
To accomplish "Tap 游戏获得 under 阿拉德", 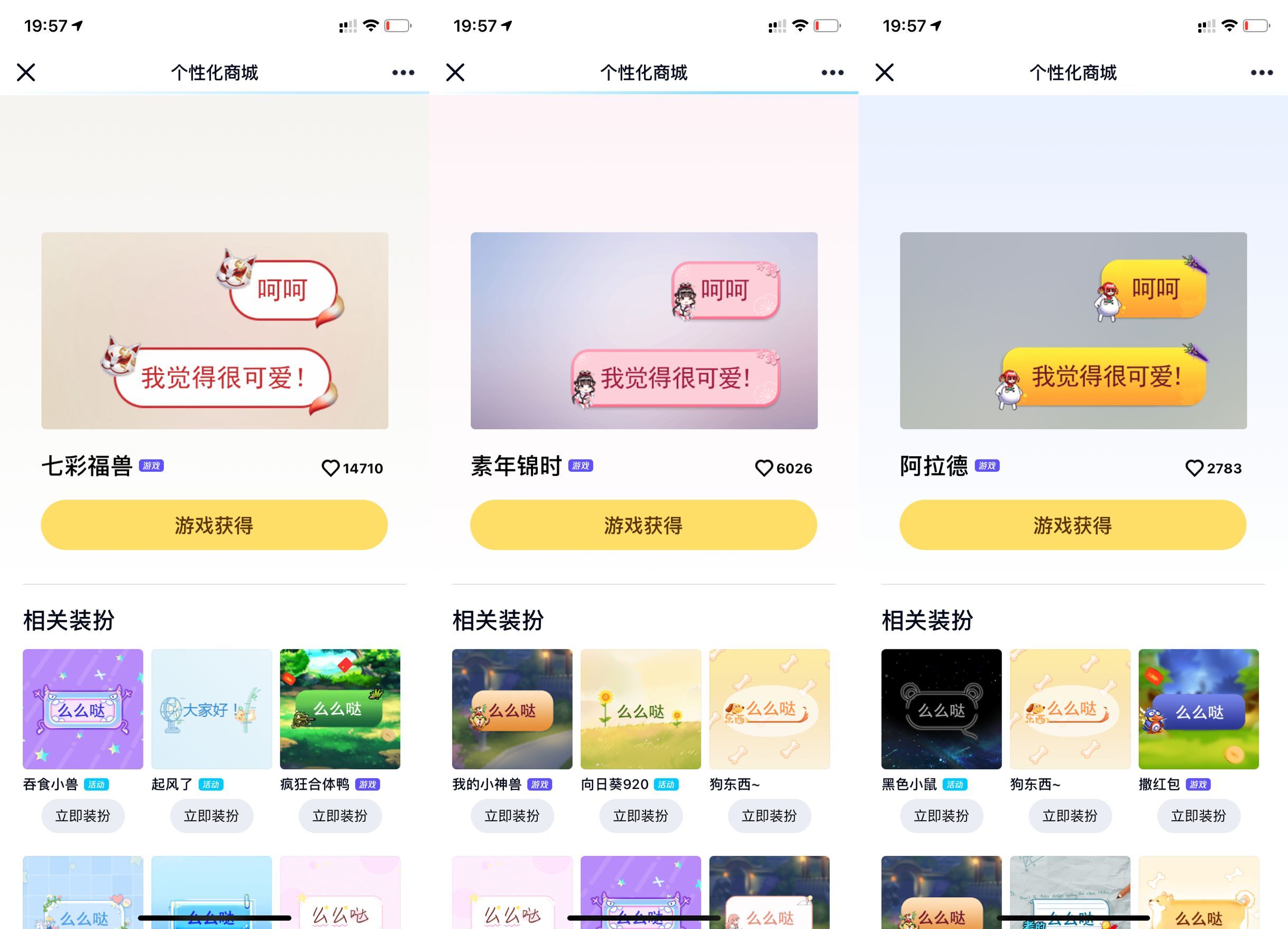I will pyautogui.click(x=1073, y=525).
